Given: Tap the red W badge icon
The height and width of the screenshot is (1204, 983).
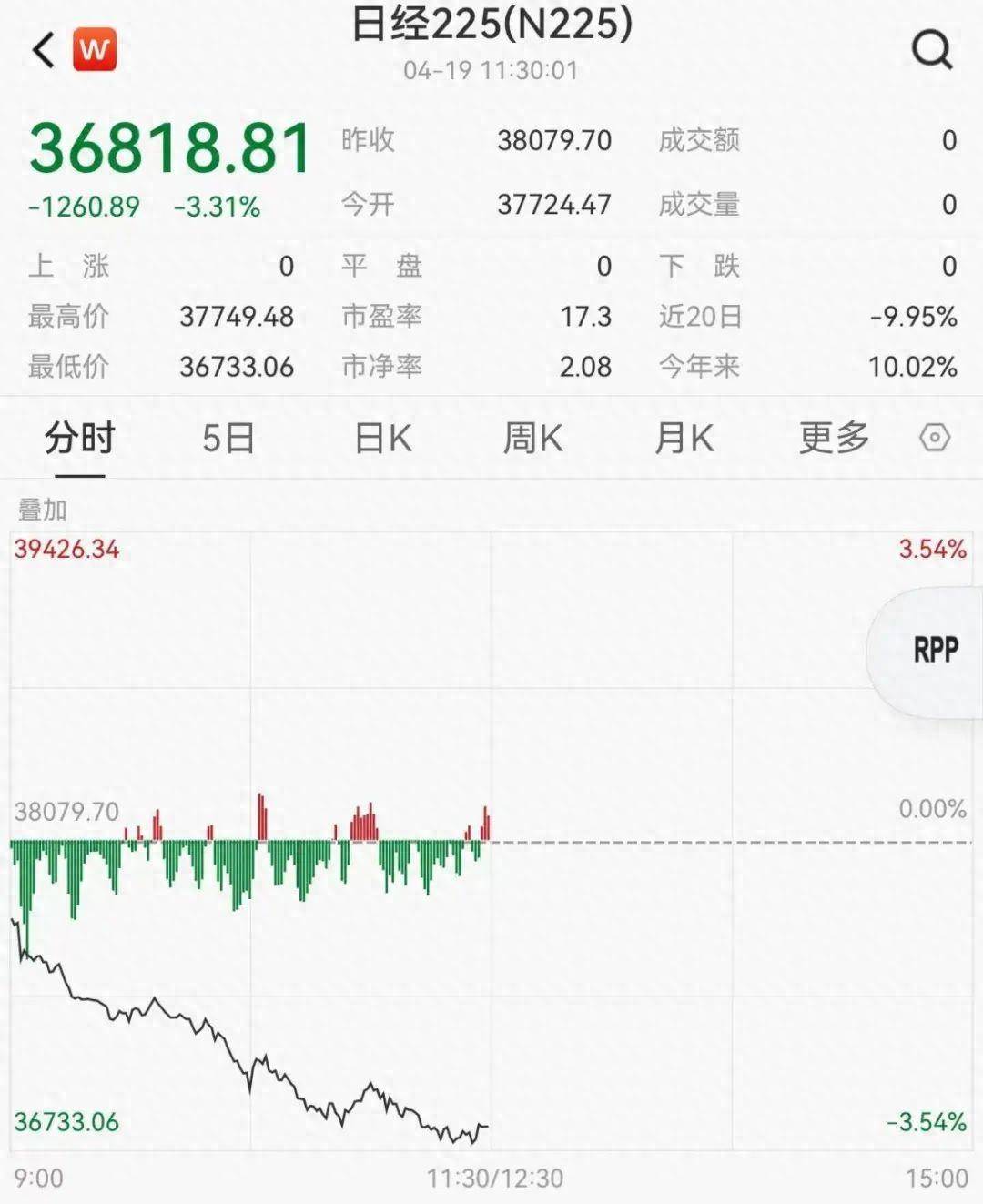Looking at the screenshot, I should [95, 50].
